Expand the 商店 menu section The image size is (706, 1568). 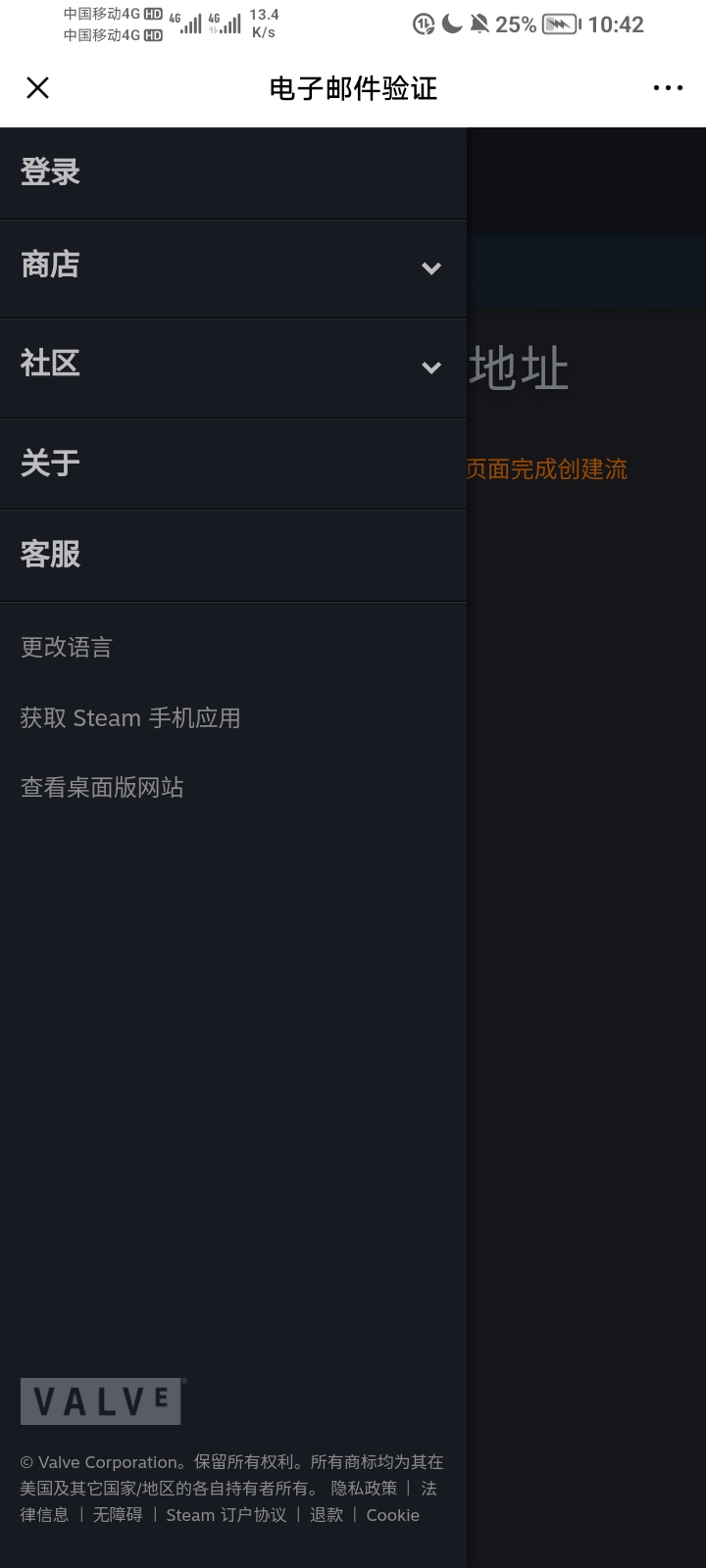click(x=431, y=269)
